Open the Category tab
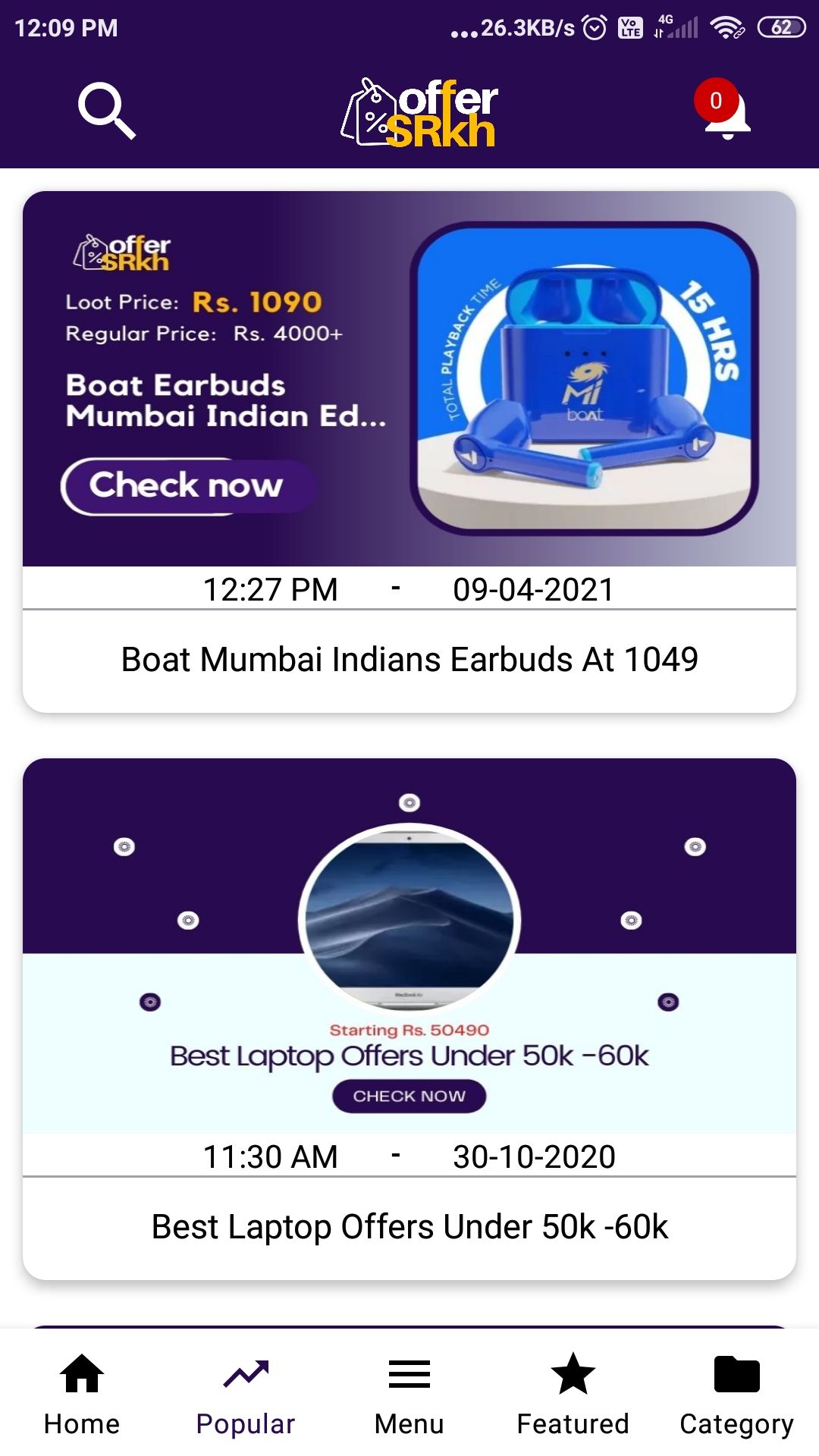819x1456 pixels. [x=736, y=1394]
